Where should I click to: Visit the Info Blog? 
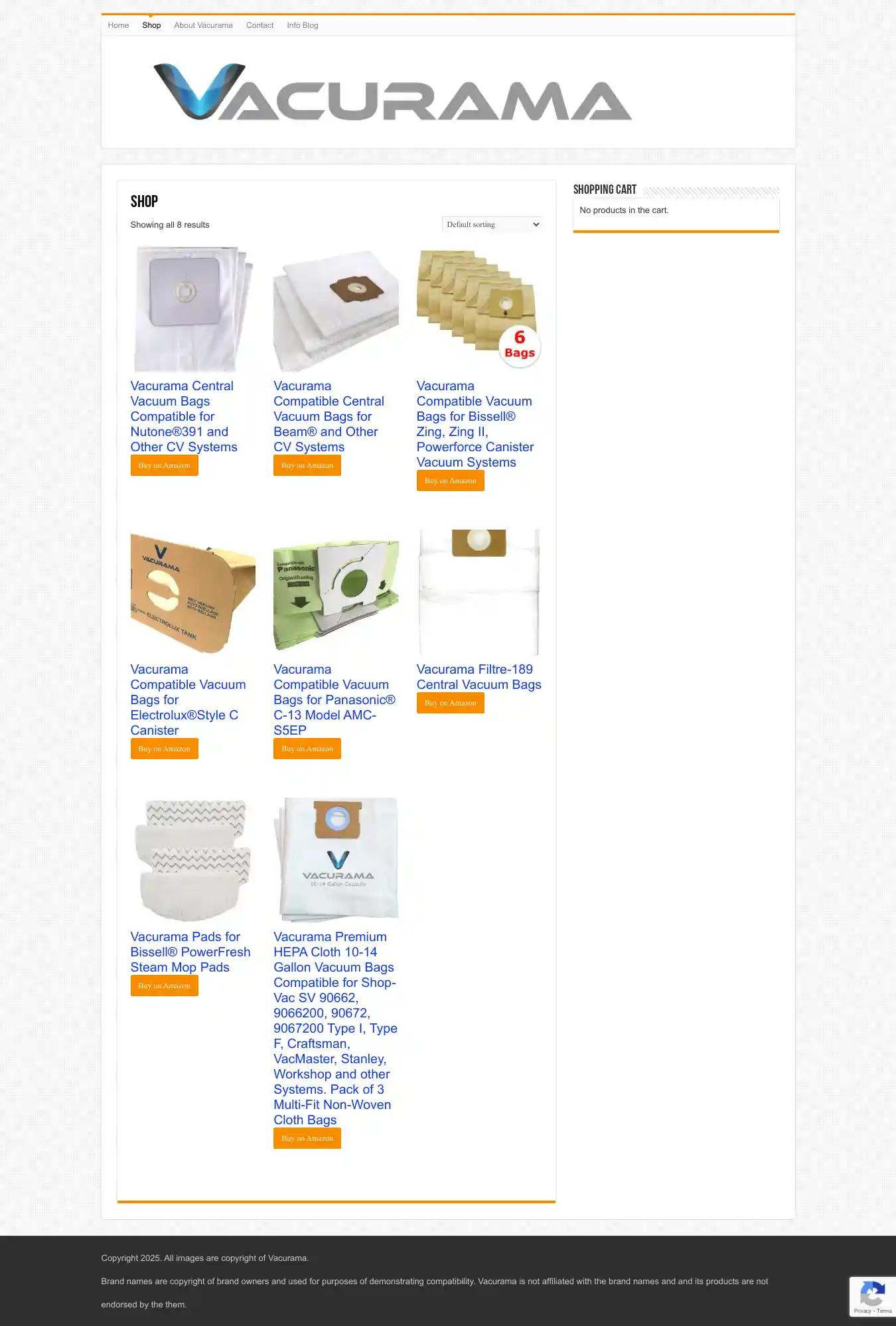[x=302, y=25]
